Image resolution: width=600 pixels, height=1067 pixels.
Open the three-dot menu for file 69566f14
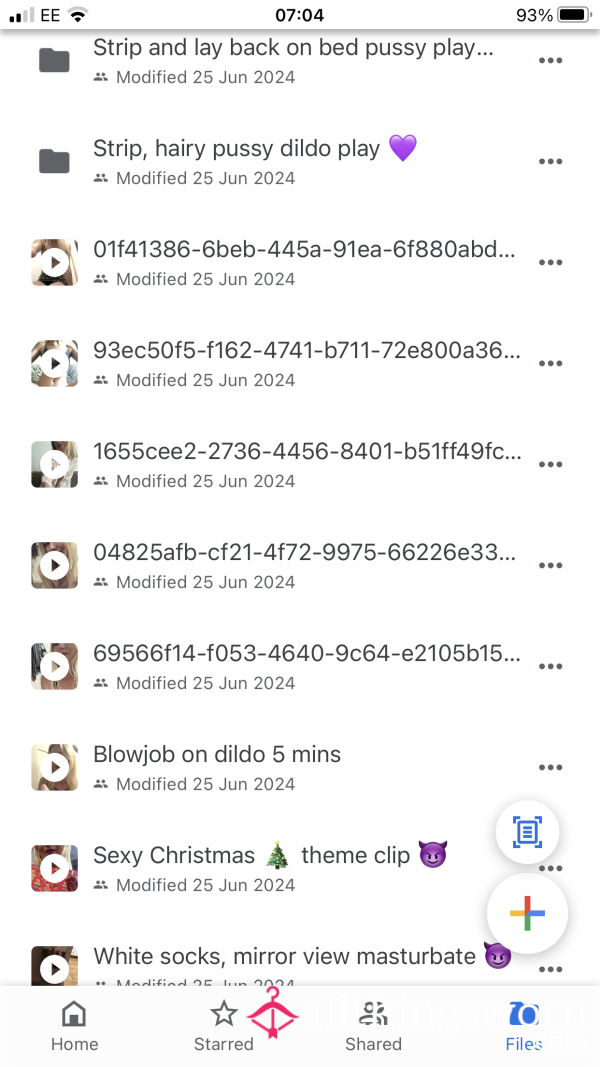click(x=550, y=666)
